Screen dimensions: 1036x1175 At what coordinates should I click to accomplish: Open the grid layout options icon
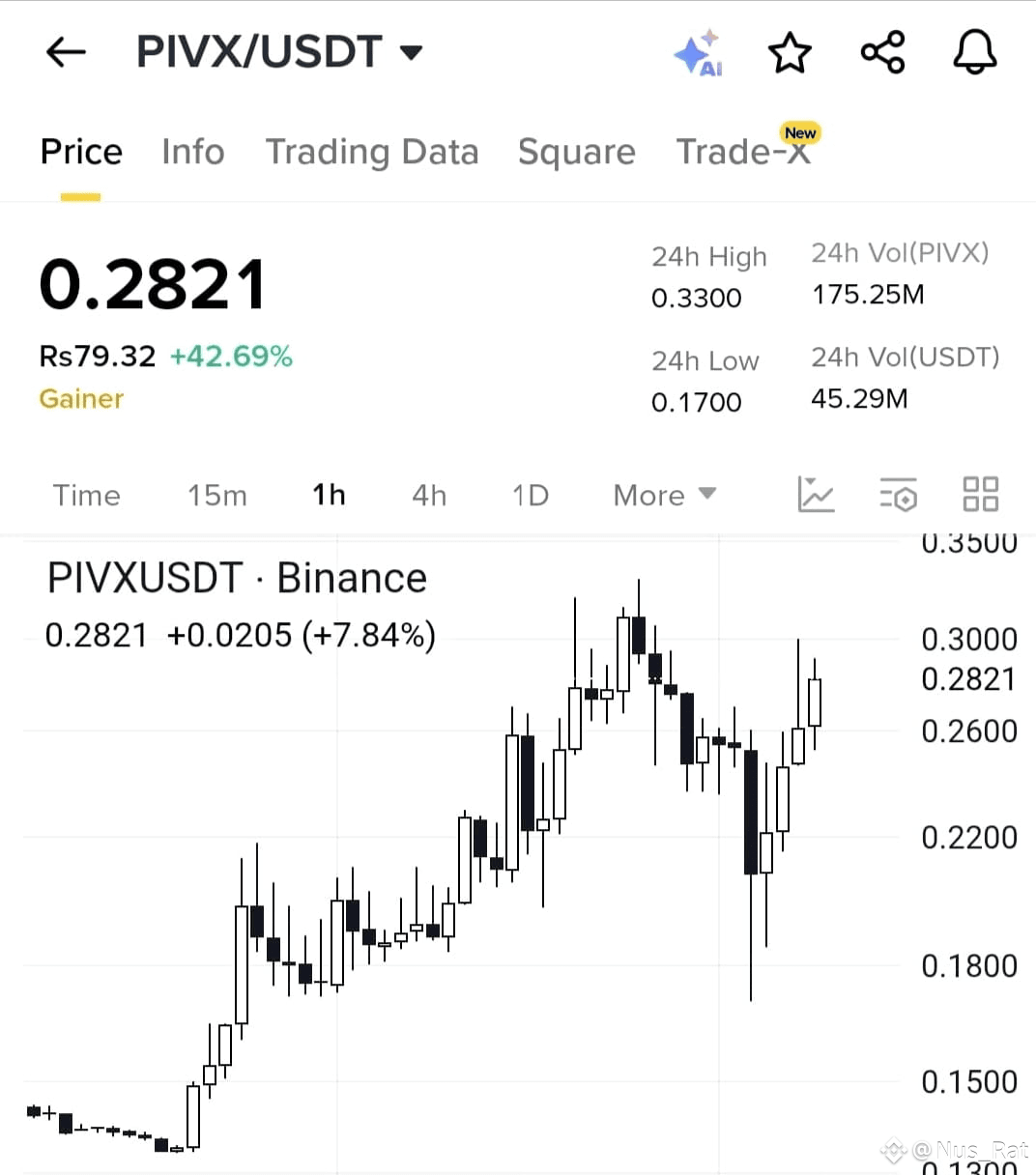tap(980, 494)
